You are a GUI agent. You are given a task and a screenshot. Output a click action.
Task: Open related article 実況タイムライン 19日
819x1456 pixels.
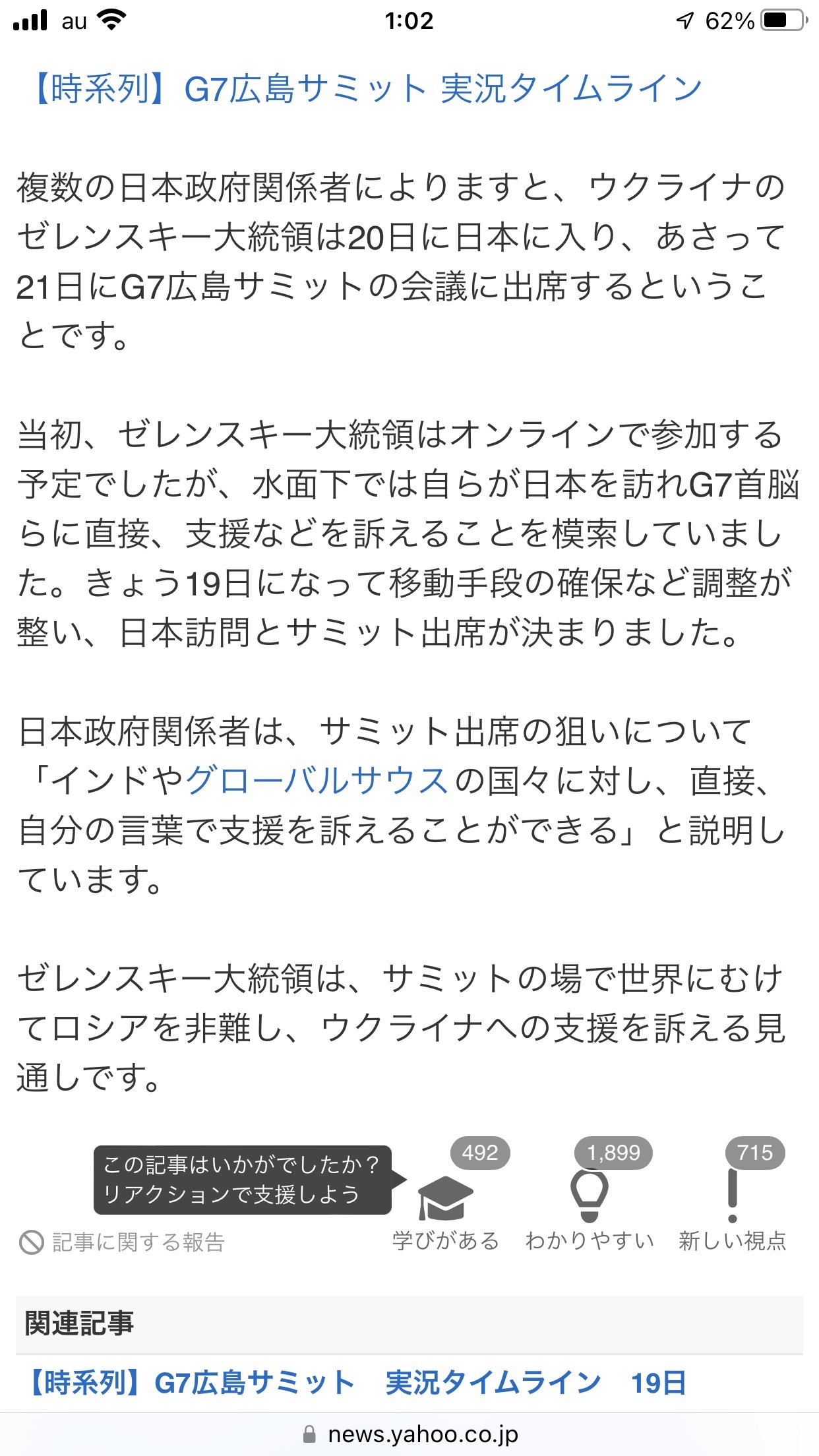pos(357,1383)
